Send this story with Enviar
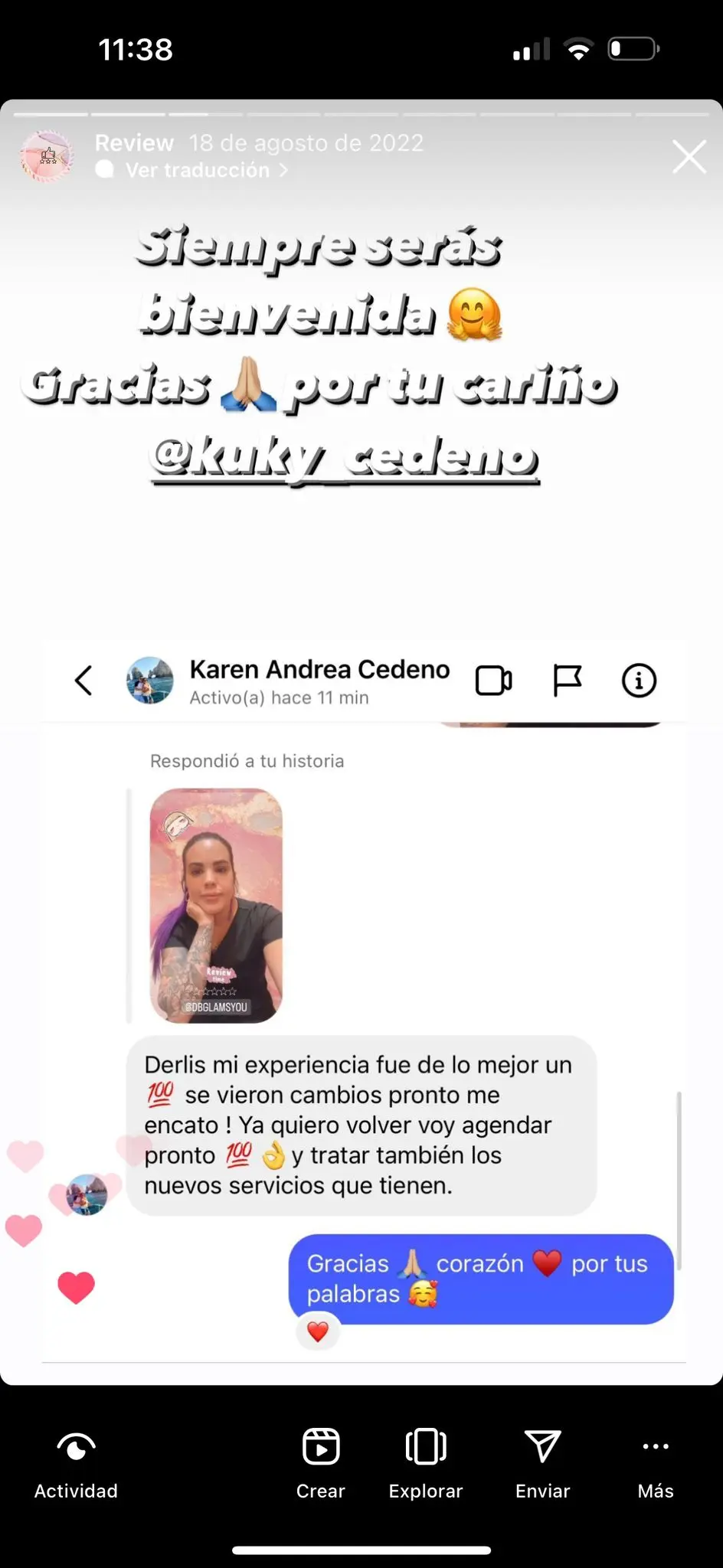The height and width of the screenshot is (1568, 723). (x=542, y=1463)
